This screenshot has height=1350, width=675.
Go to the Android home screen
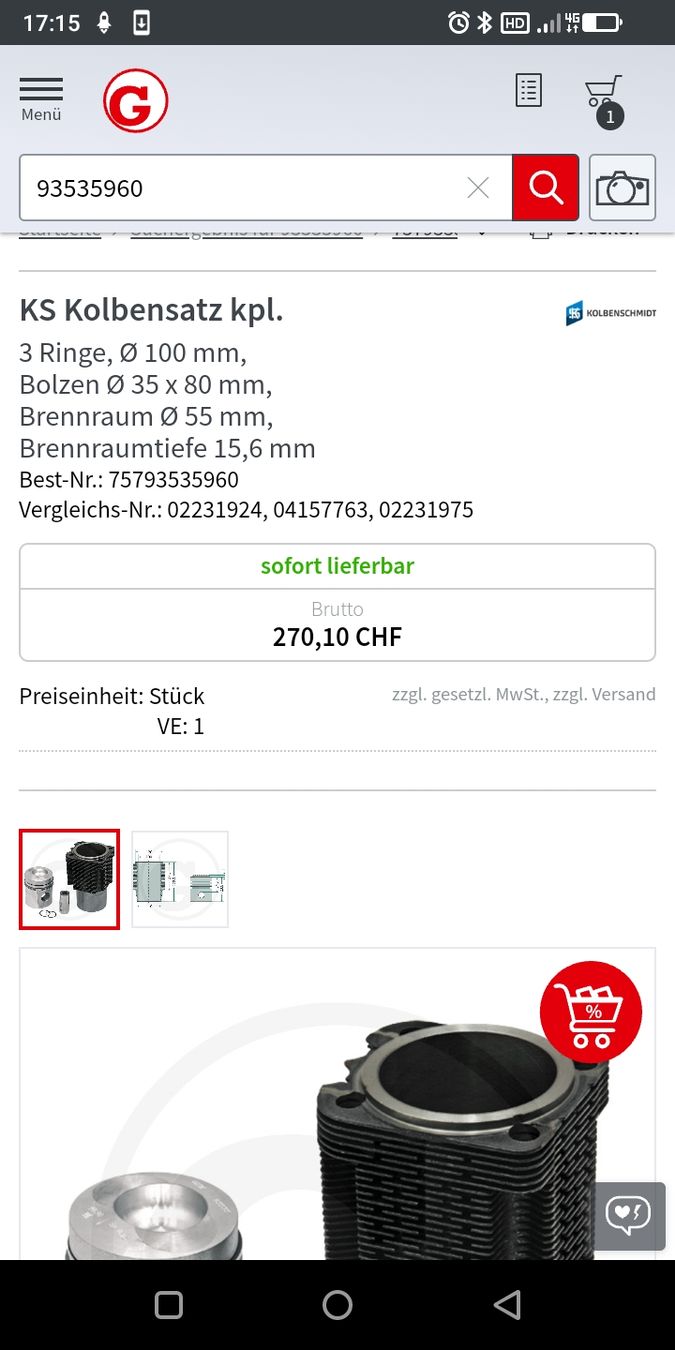337,1304
